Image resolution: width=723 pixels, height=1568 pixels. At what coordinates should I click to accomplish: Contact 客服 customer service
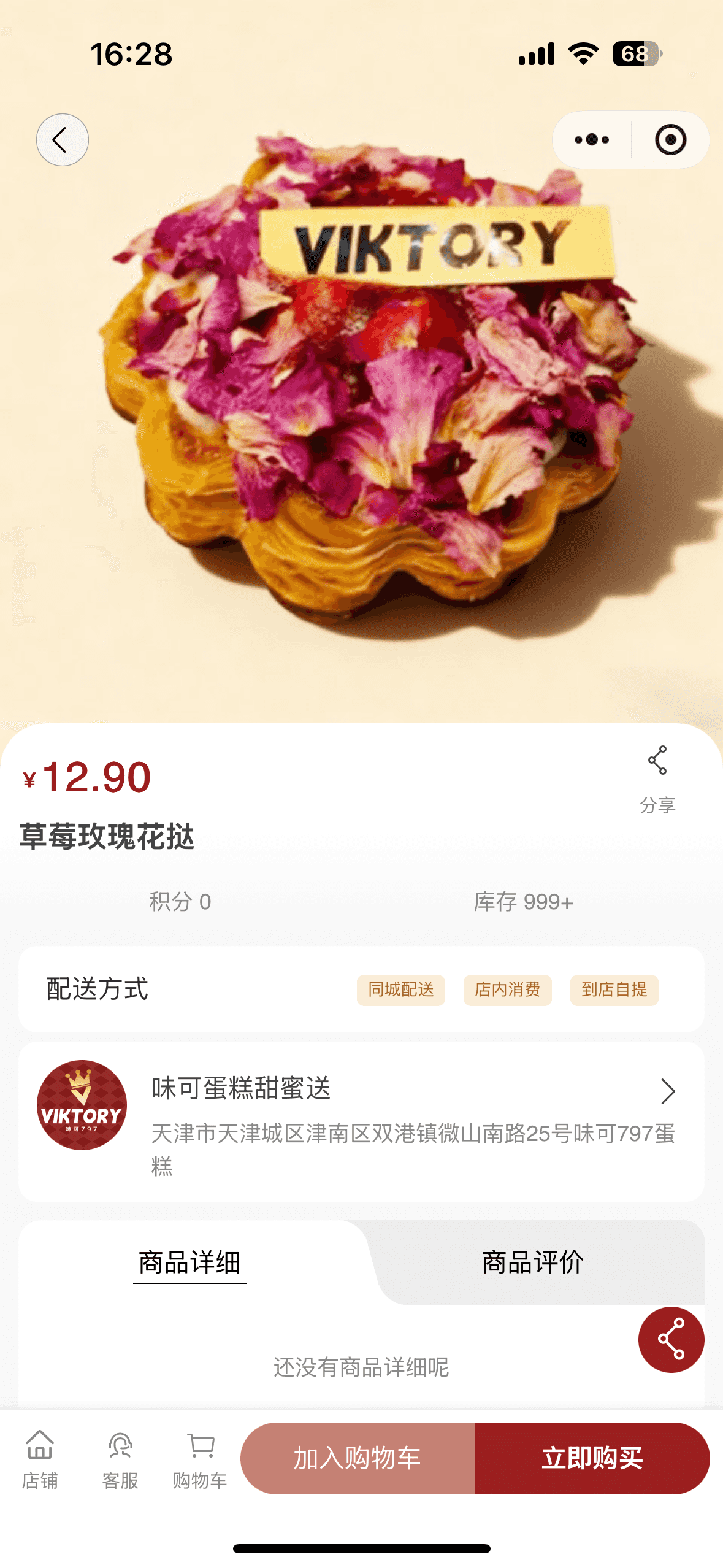coord(120,1459)
